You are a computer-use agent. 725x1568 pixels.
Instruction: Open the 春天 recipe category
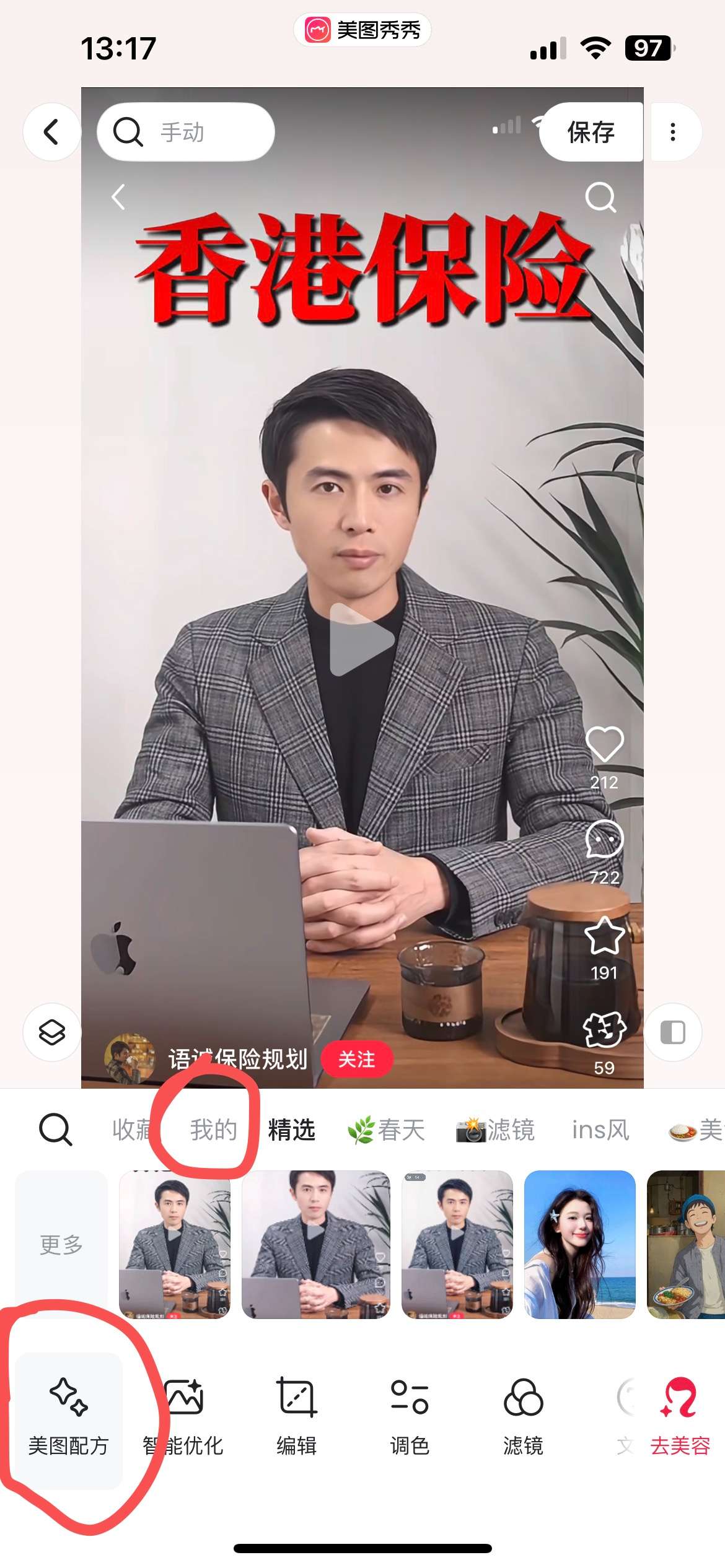(x=387, y=1130)
